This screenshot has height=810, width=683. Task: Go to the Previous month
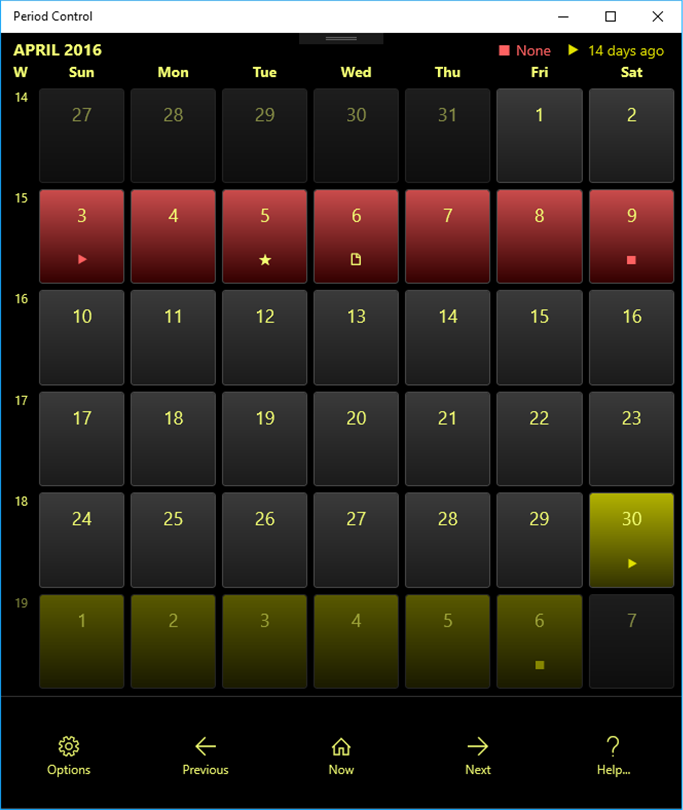click(x=205, y=755)
